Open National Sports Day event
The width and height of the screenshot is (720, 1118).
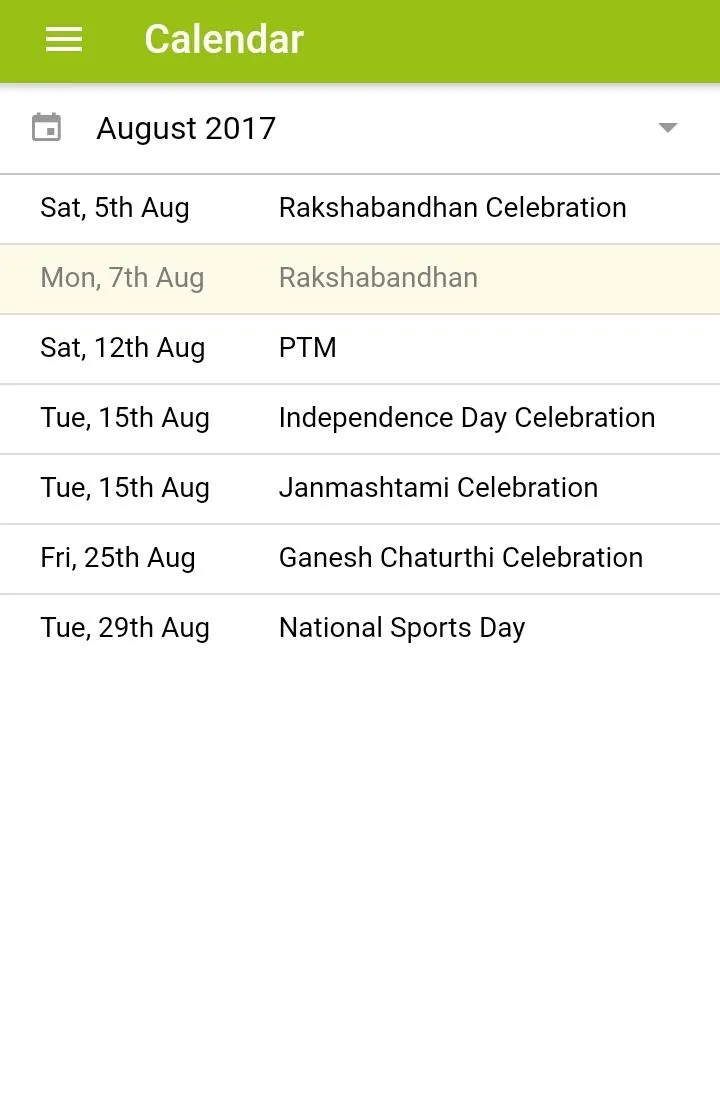pyautogui.click(x=401, y=628)
